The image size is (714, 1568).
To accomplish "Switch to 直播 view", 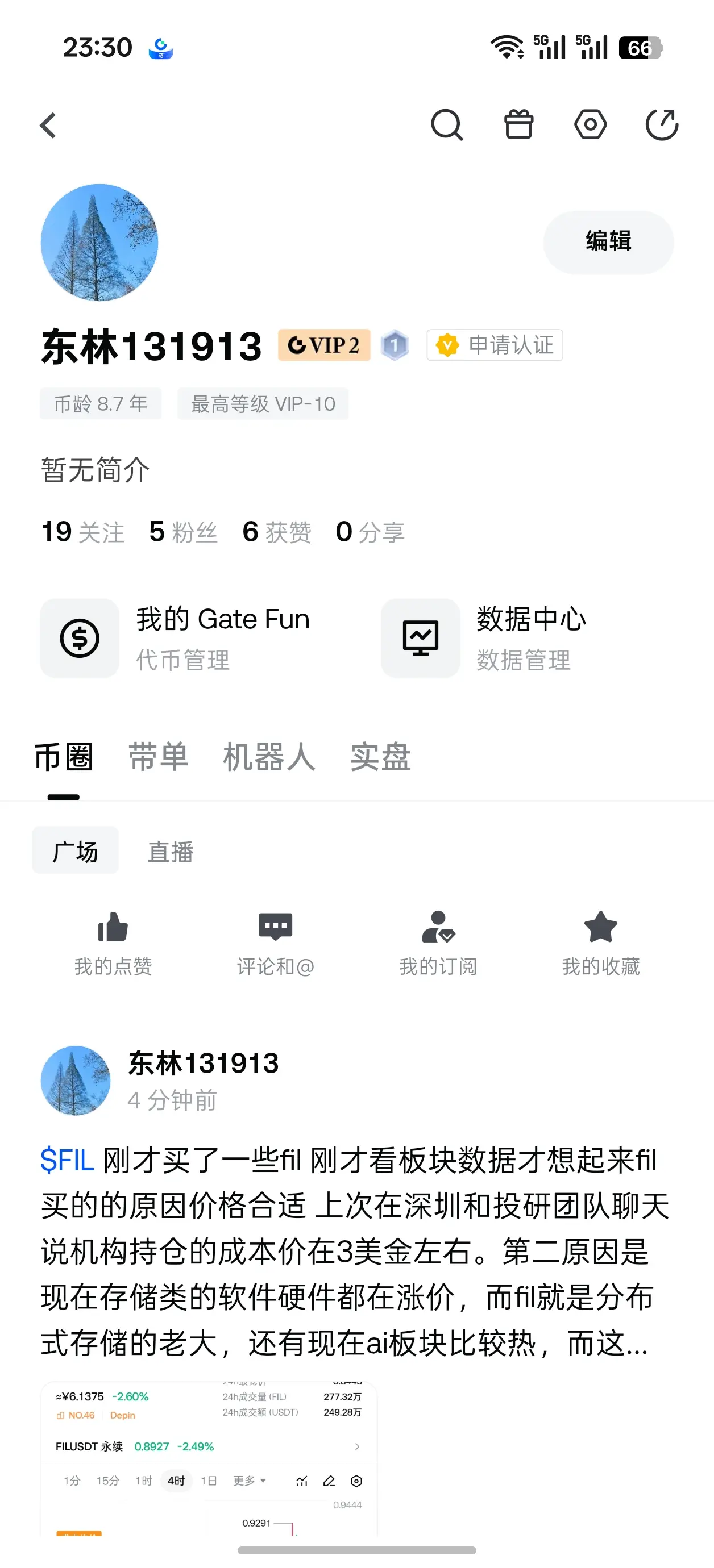I will tap(170, 851).
